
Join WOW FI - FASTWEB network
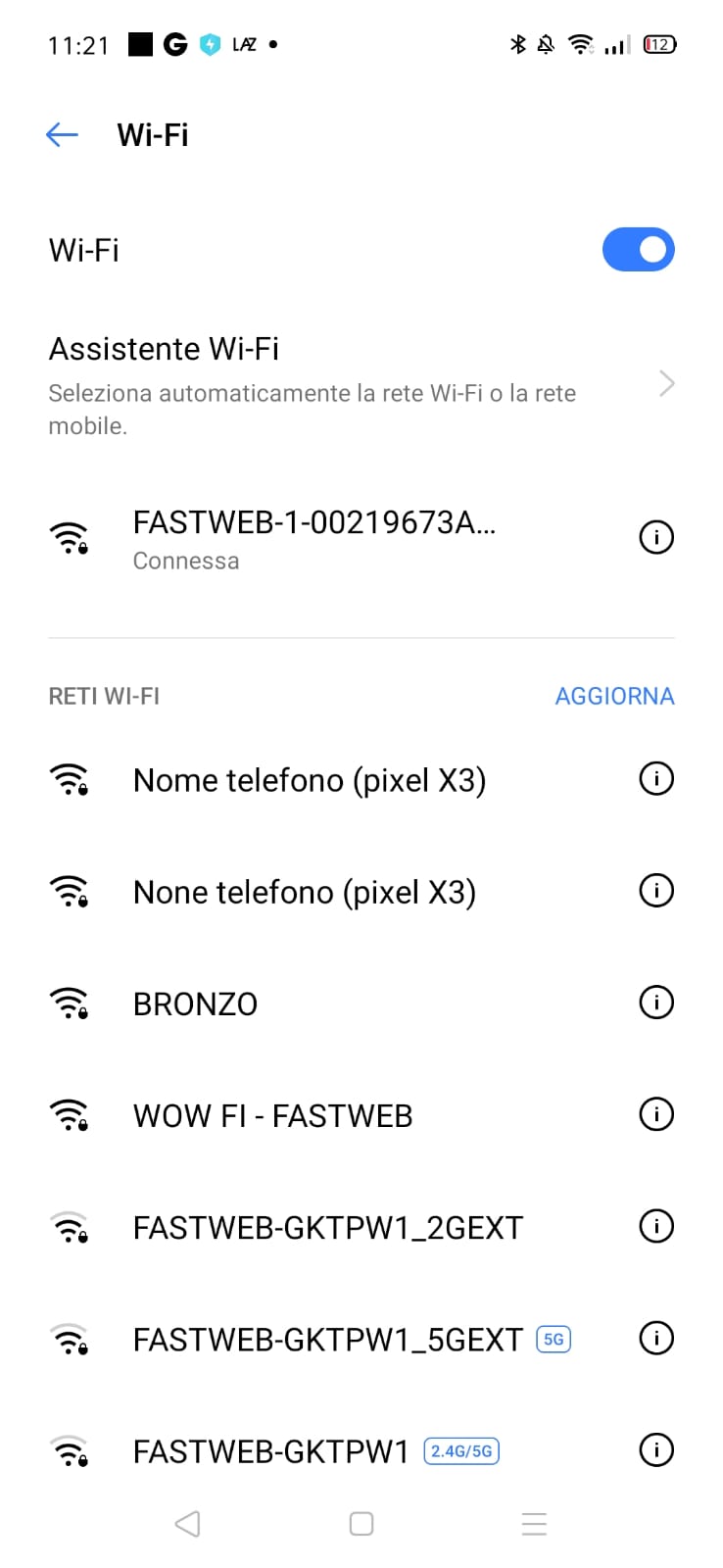click(x=273, y=1115)
